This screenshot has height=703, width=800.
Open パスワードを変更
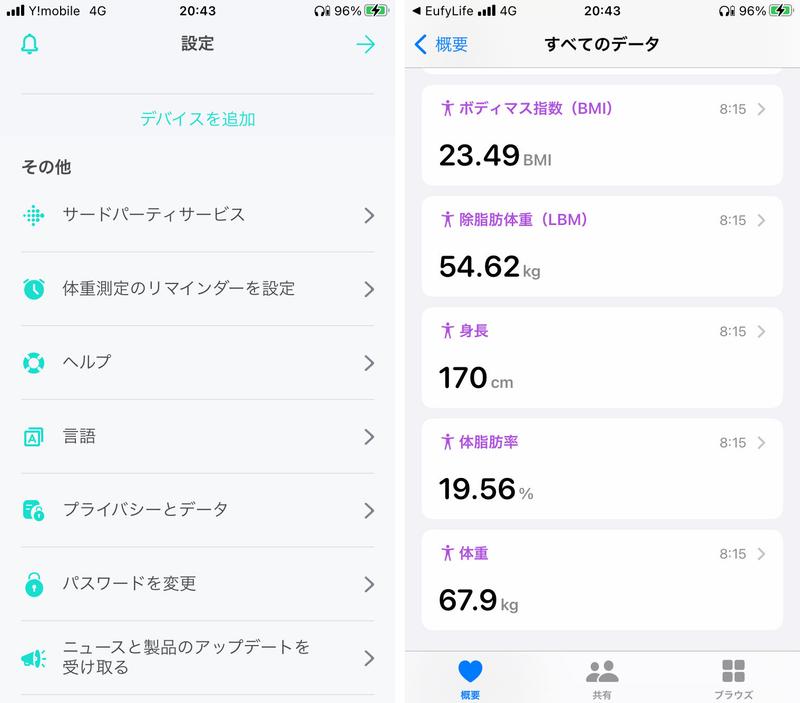tap(197, 584)
